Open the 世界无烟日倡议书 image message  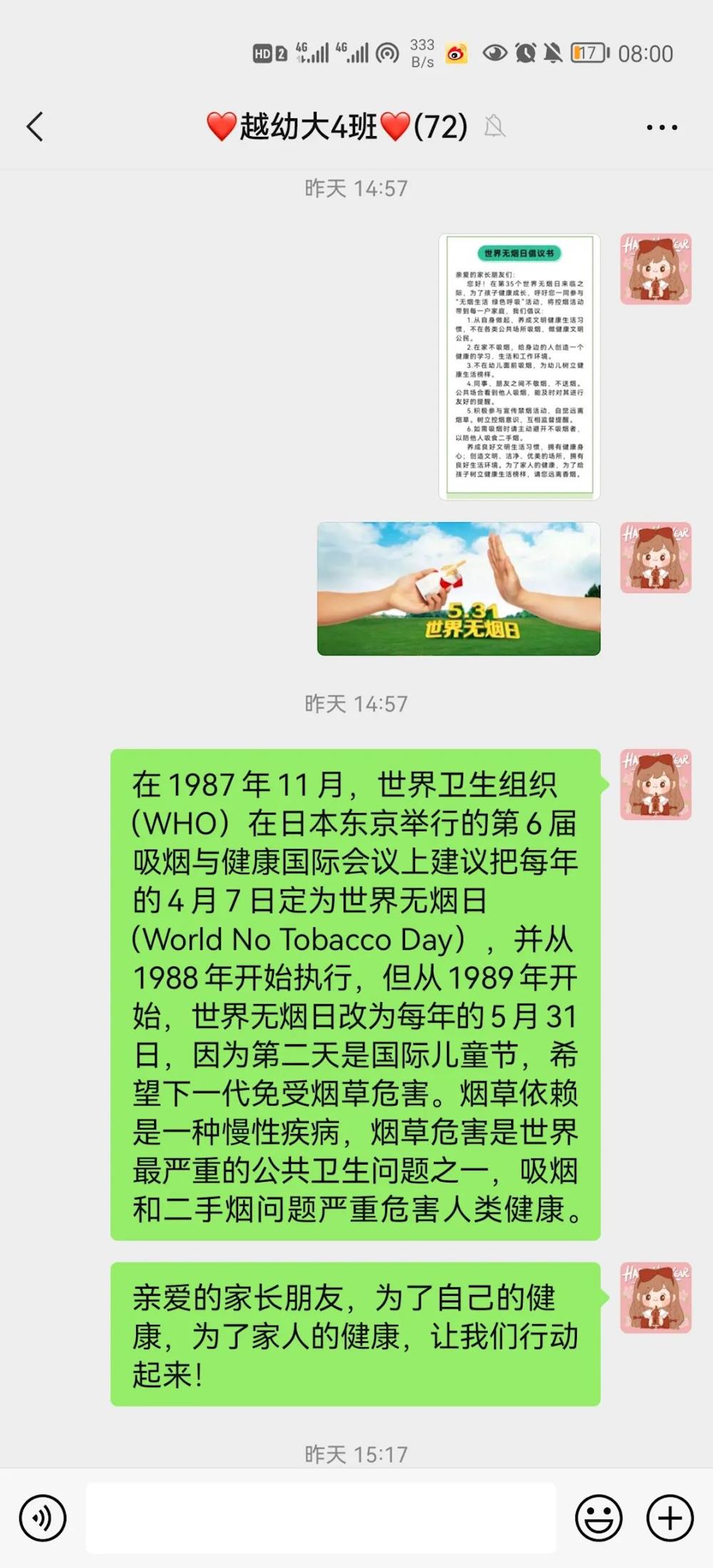click(x=519, y=366)
